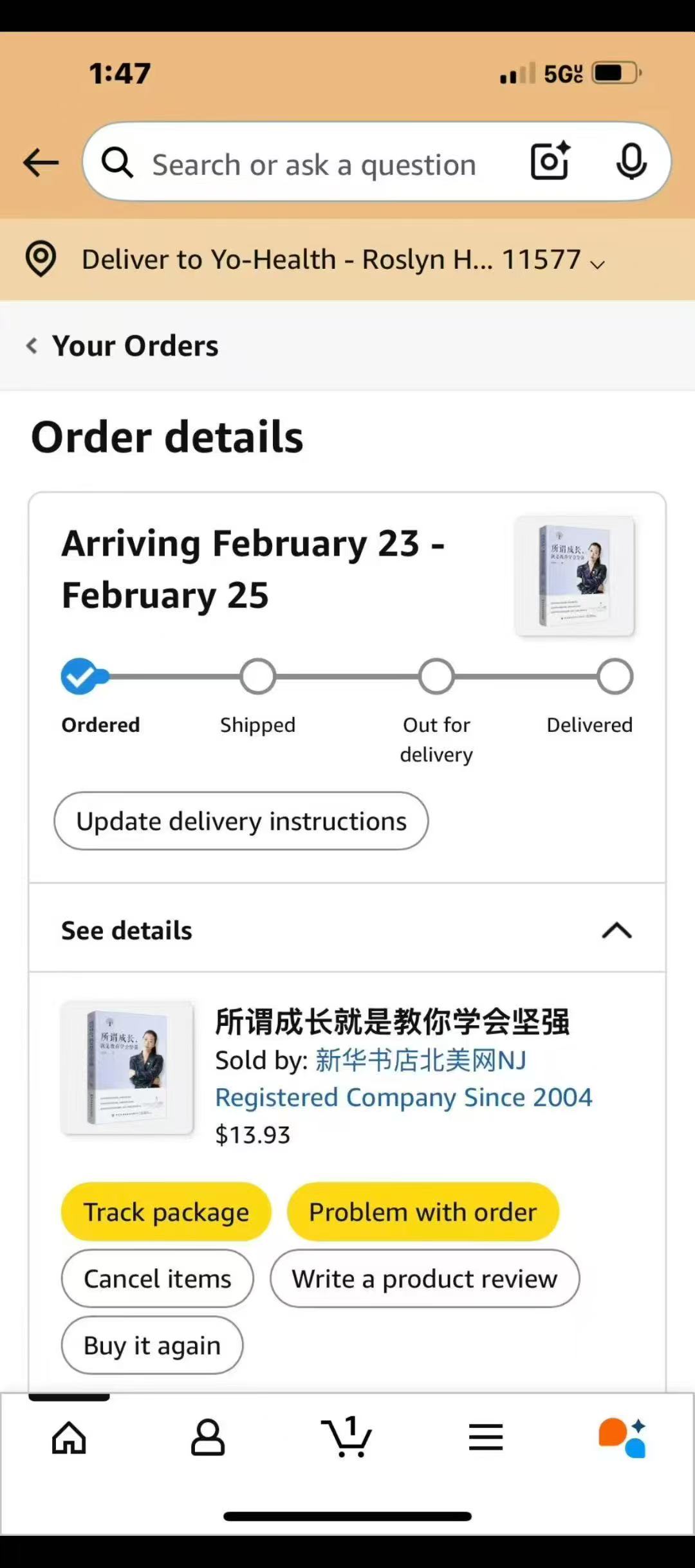Select Cancel items
Screen dimensions: 695x1568
[x=158, y=1279]
